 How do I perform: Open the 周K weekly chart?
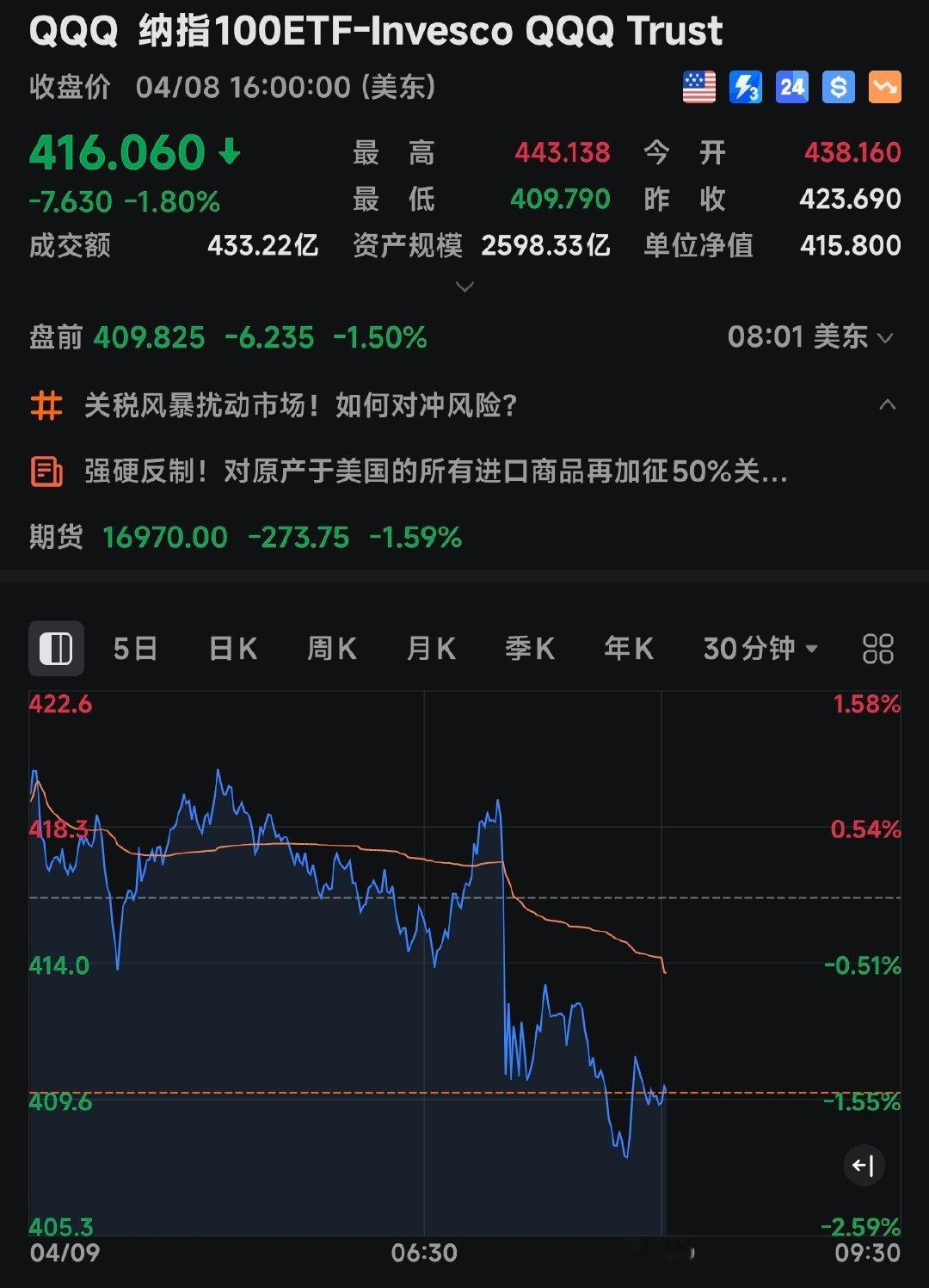pyautogui.click(x=332, y=648)
